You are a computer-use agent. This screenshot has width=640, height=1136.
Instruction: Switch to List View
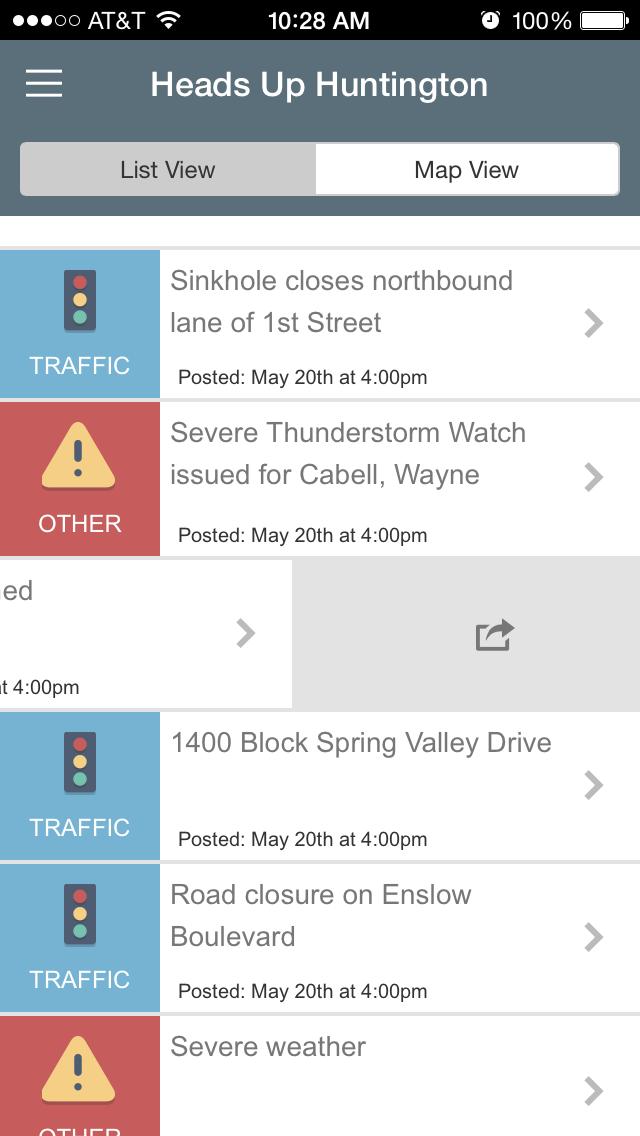coord(168,169)
